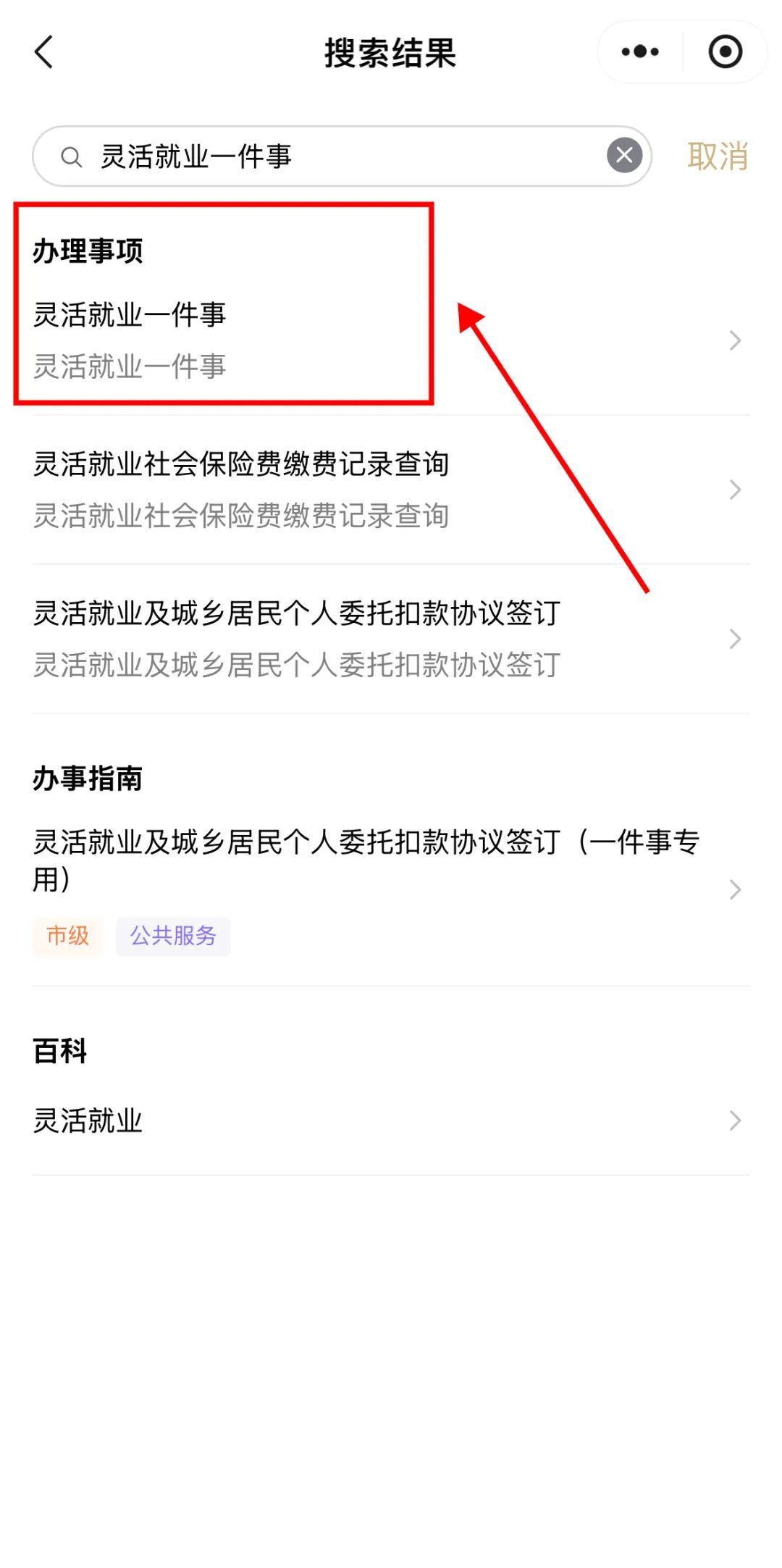Viewport: 782px width, 1568px height.
Task: Open the mini program more options menu
Action: click(x=640, y=52)
